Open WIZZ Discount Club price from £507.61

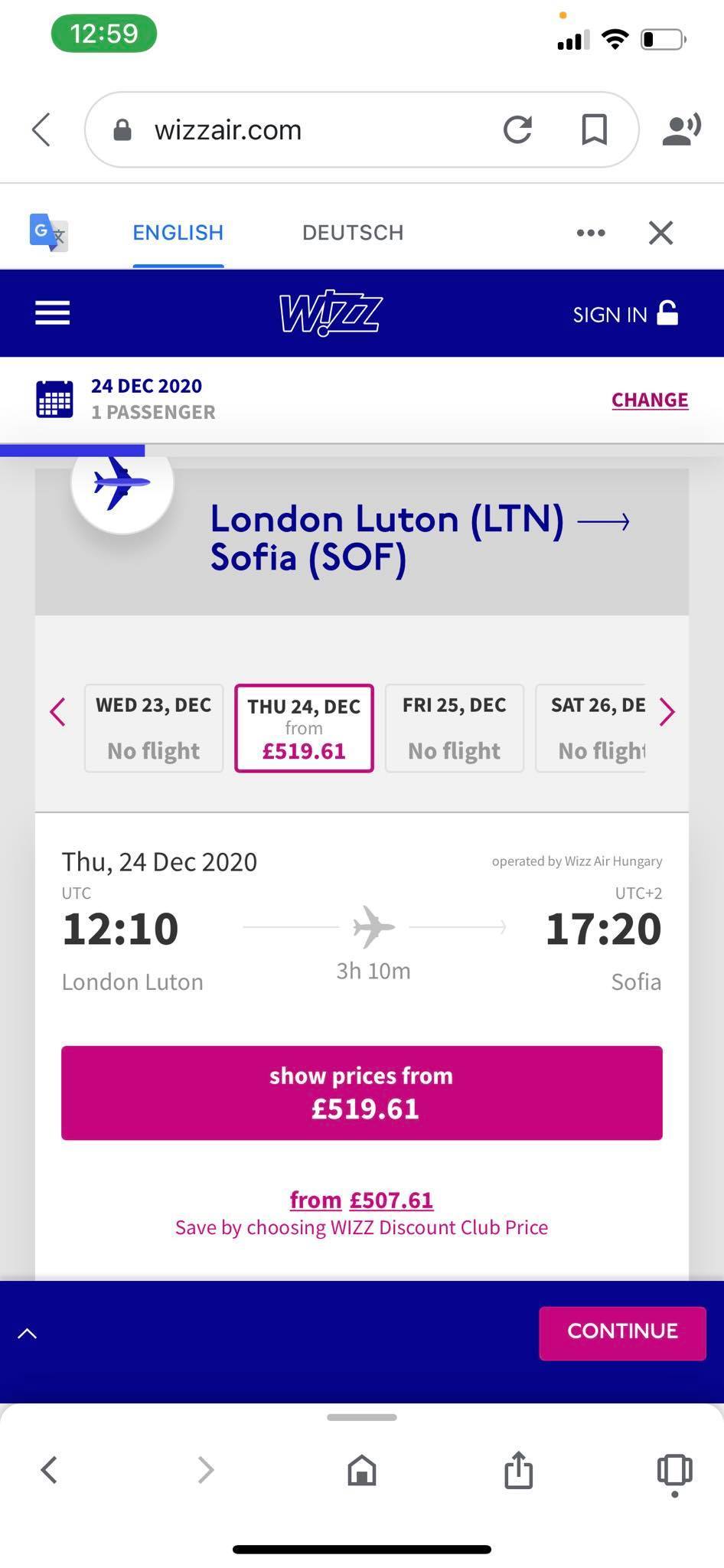click(362, 1200)
